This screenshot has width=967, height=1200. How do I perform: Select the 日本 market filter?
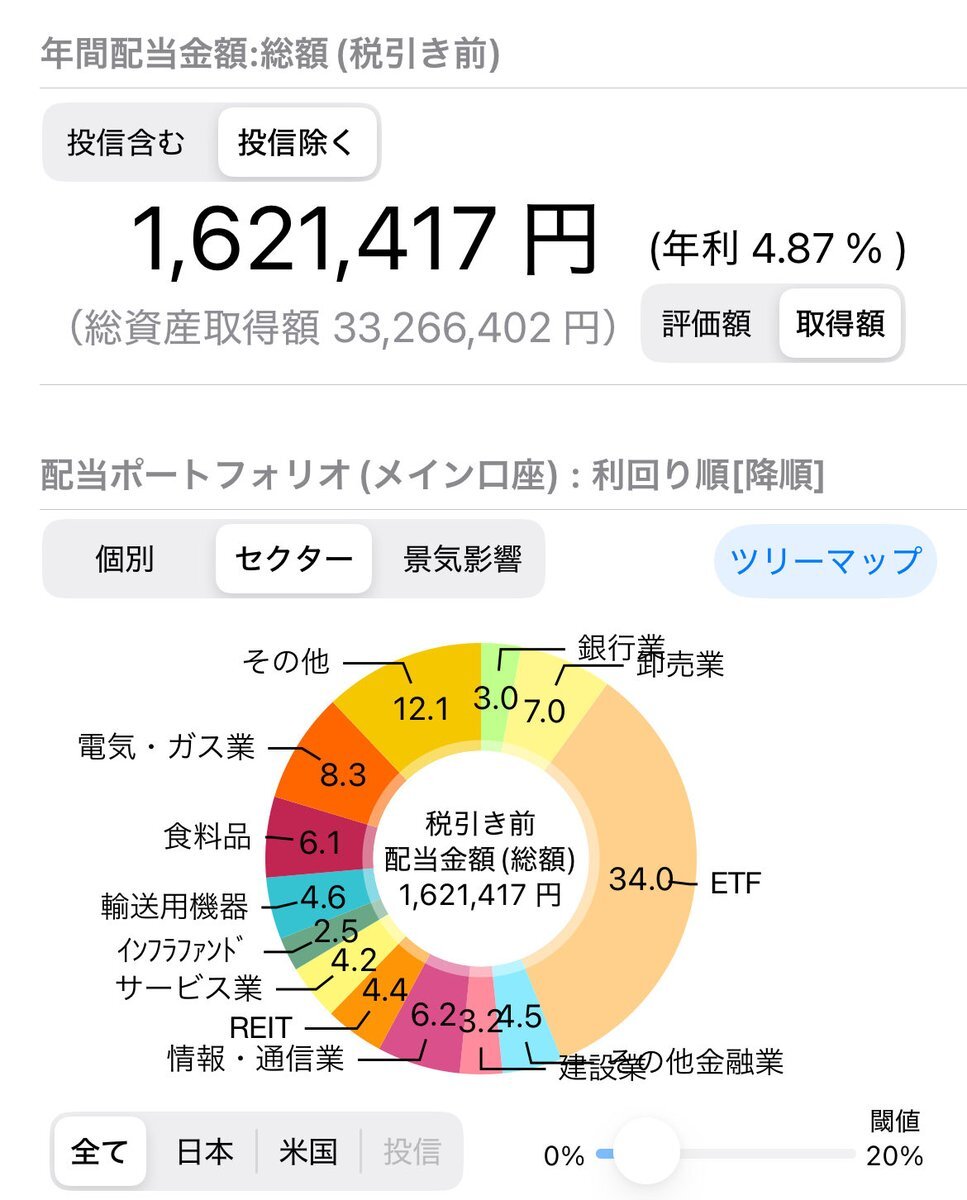pos(204,1151)
